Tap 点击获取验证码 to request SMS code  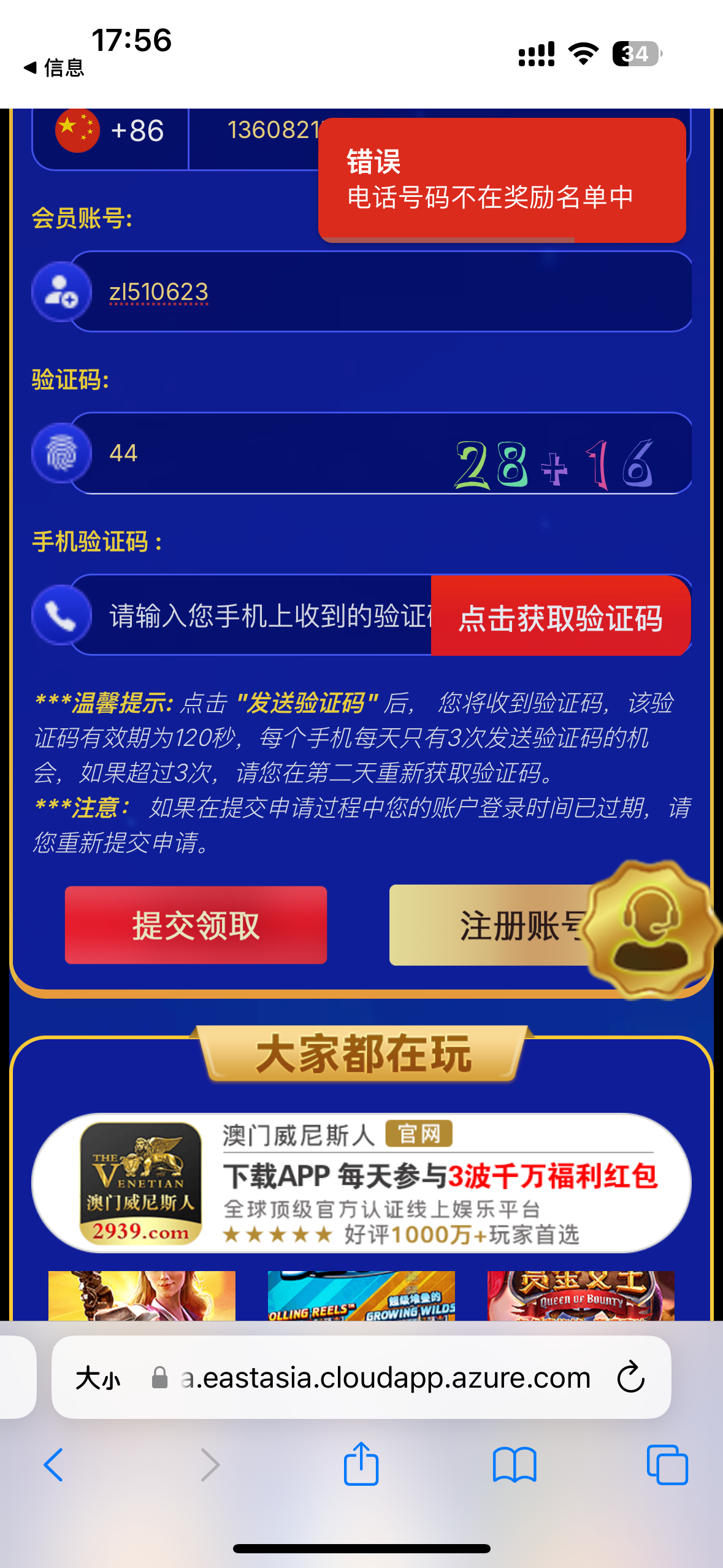[560, 617]
